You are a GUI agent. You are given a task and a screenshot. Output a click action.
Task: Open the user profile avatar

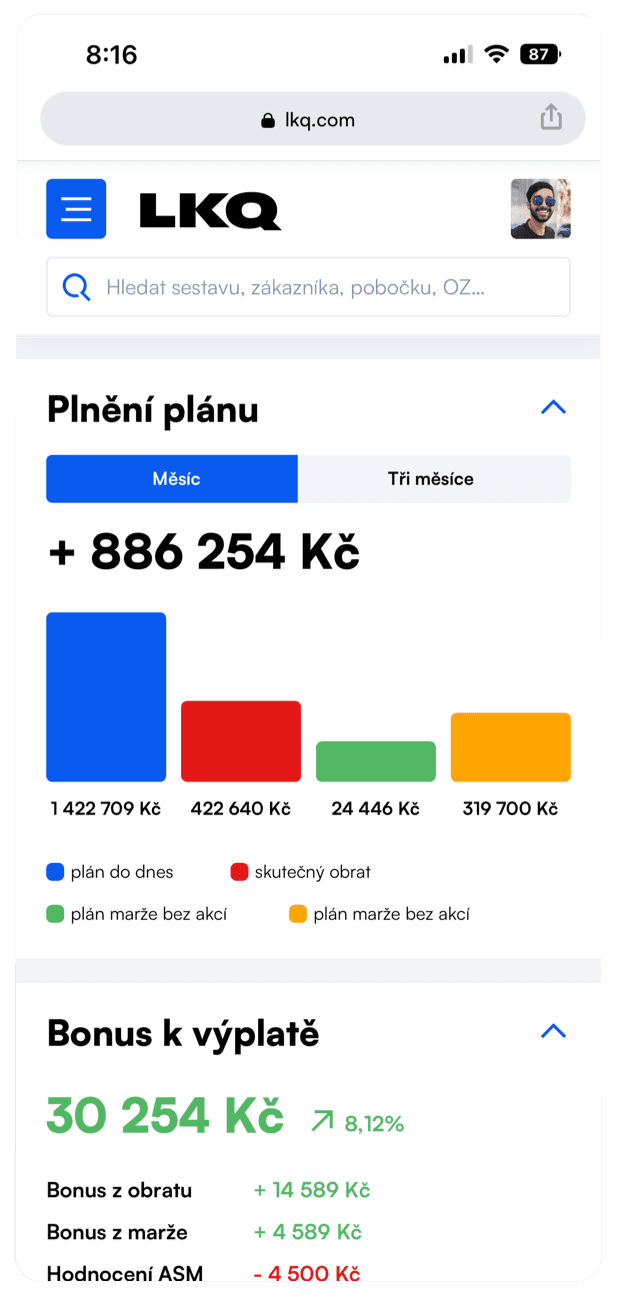coord(540,209)
